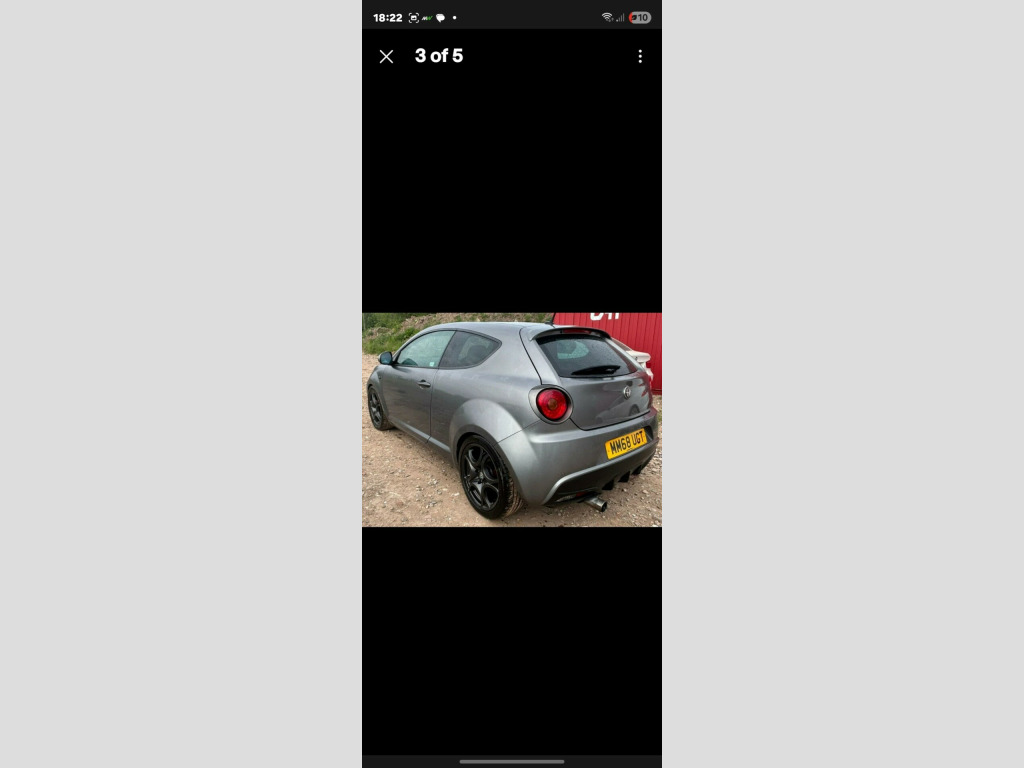1024x768 pixels.
Task: Tap the car photo to toggle controls
Action: coord(511,419)
